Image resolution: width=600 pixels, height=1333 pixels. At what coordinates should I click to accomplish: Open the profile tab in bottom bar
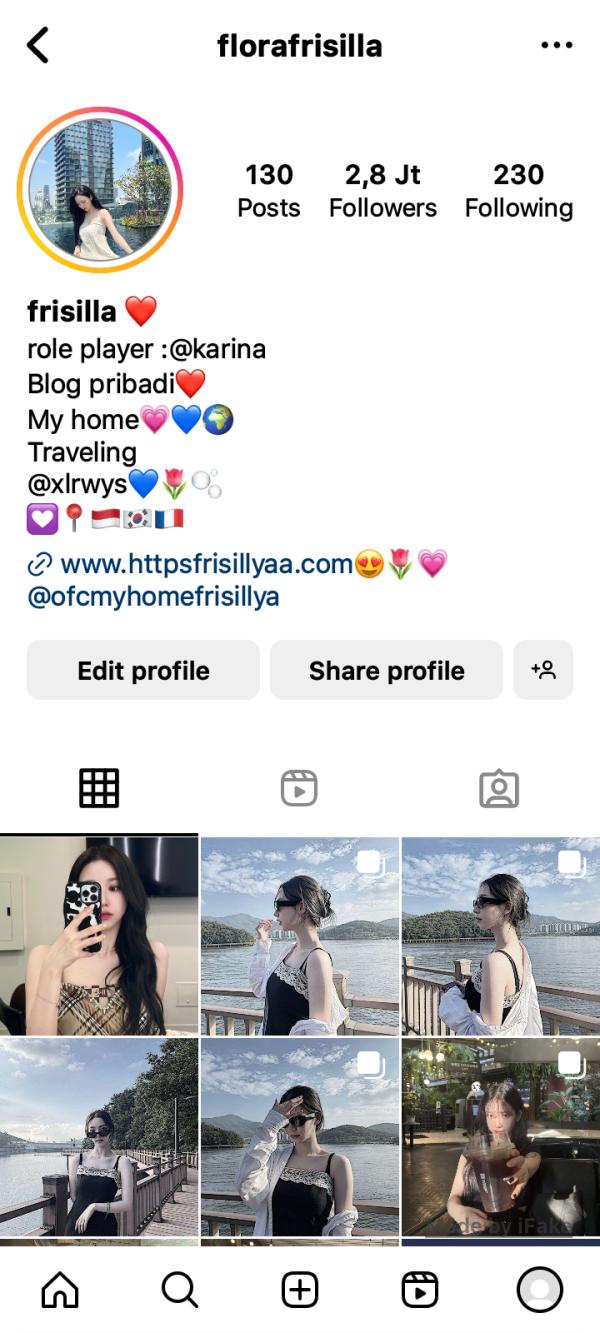(540, 1290)
